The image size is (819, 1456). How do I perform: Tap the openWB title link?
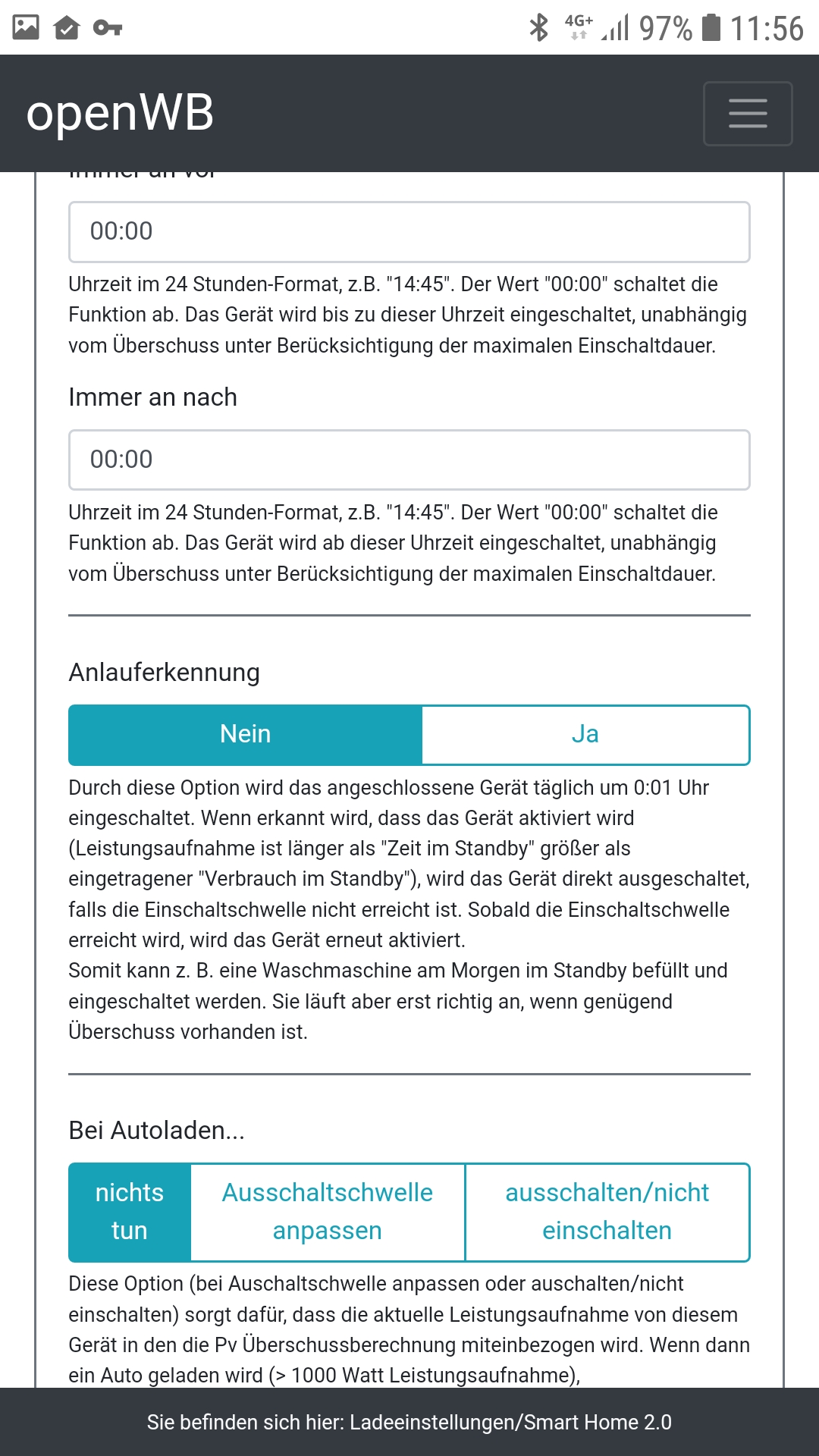120,113
